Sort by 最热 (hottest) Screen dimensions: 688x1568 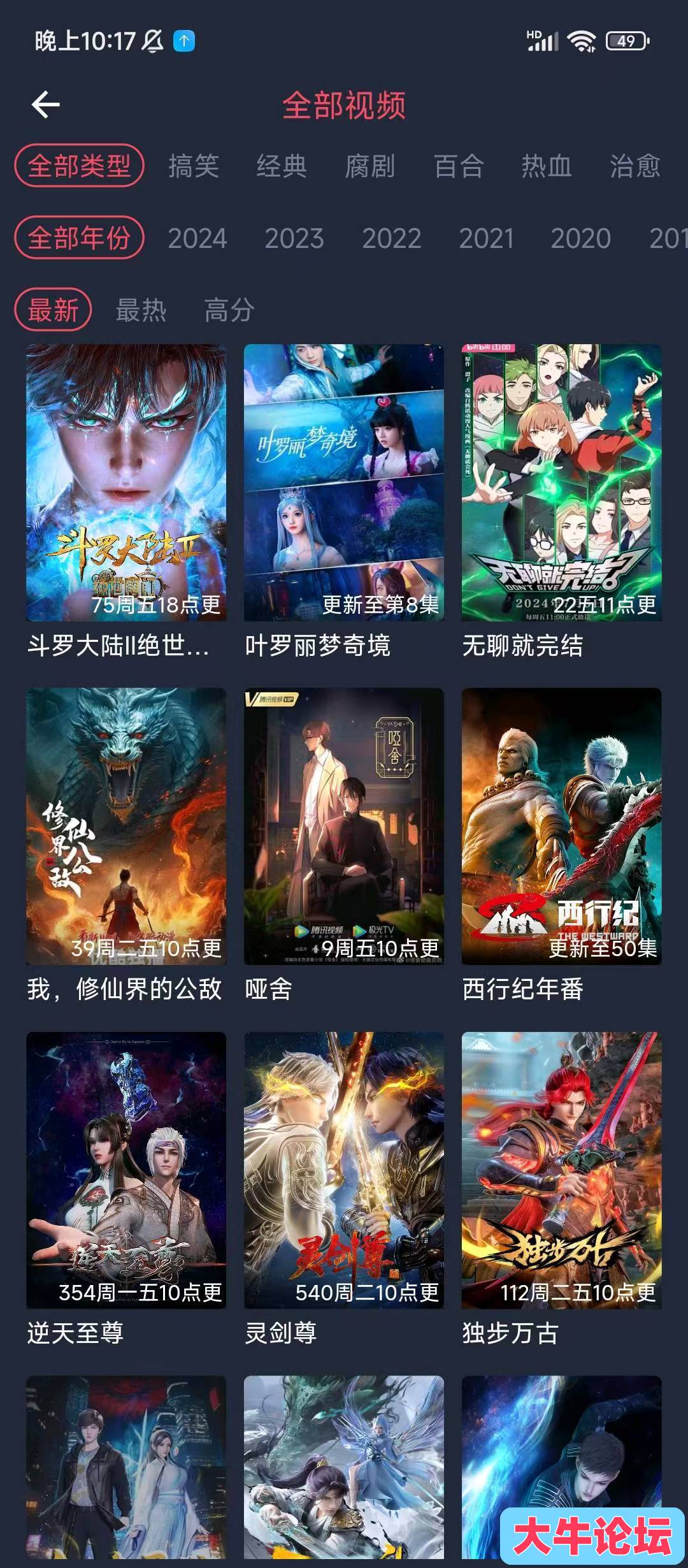tap(141, 310)
